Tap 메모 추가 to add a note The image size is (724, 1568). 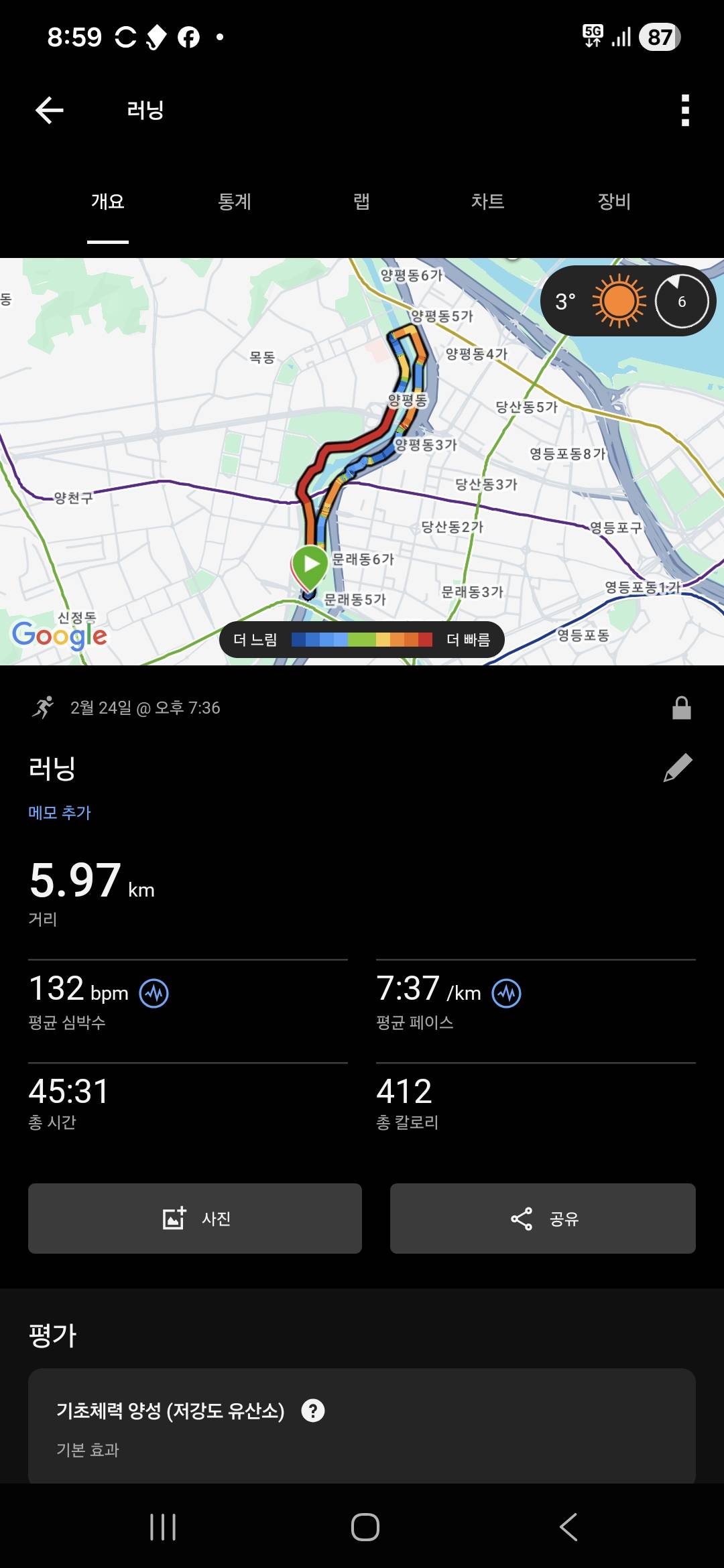click(59, 812)
